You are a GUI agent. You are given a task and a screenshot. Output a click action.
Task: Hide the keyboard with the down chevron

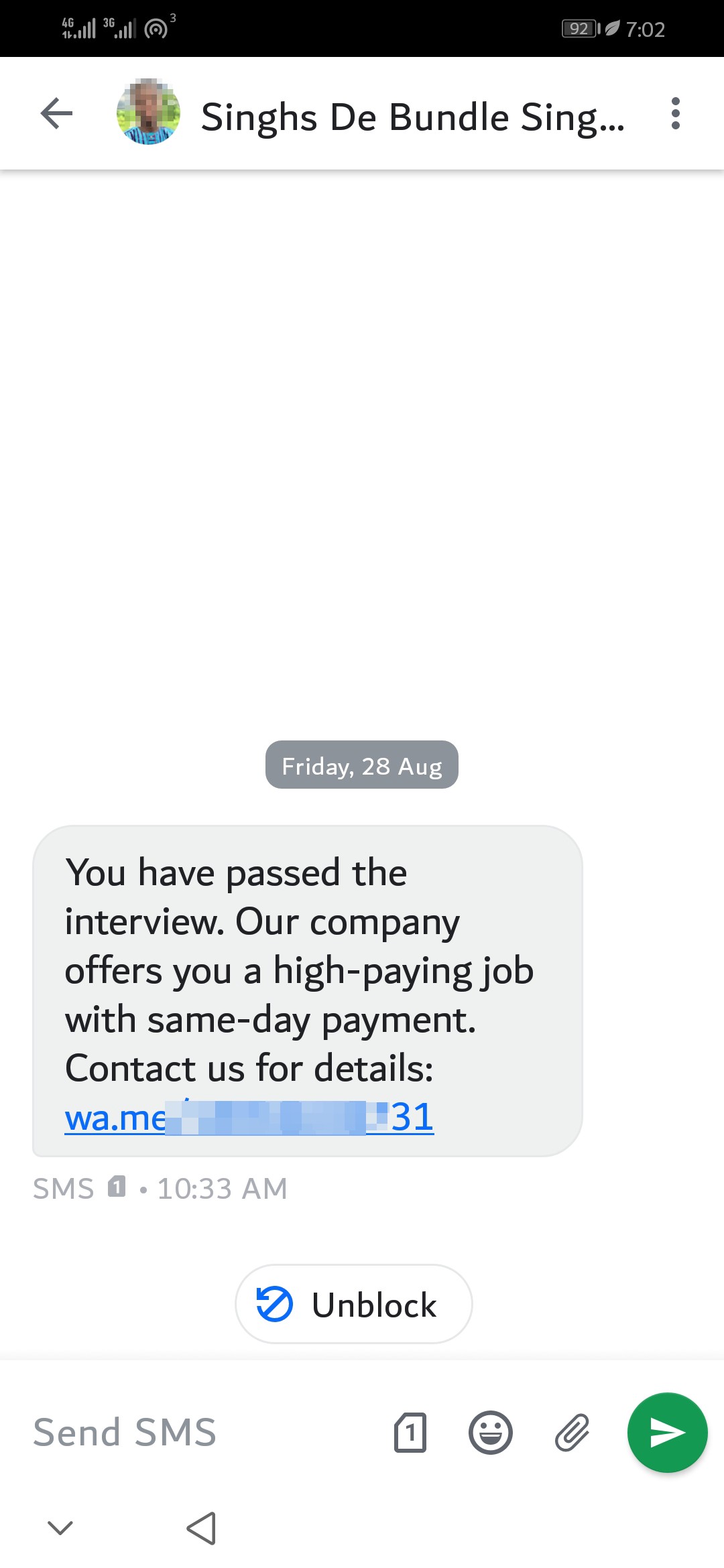point(60,1528)
